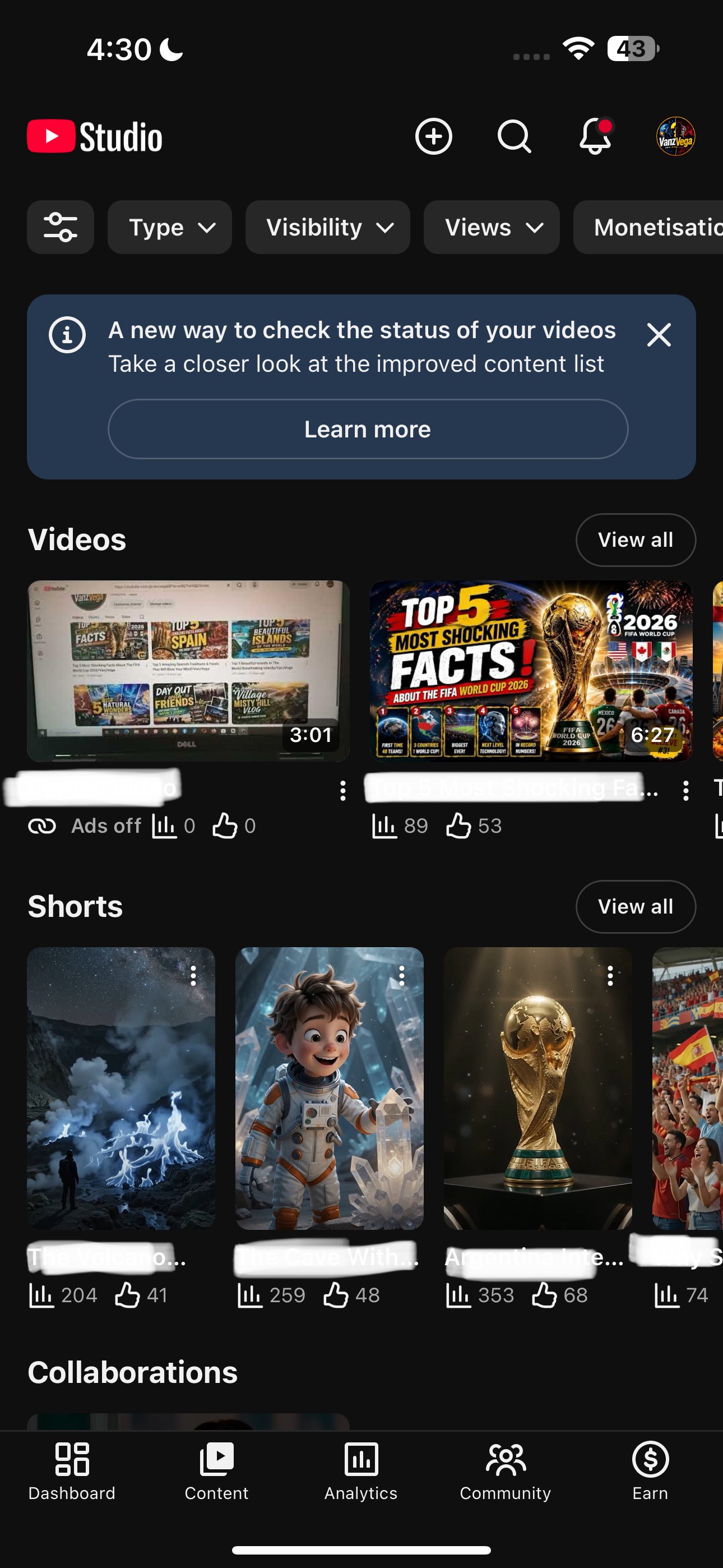This screenshot has height=1568, width=723.
Task: Open options for the 3:01 video
Action: (342, 791)
